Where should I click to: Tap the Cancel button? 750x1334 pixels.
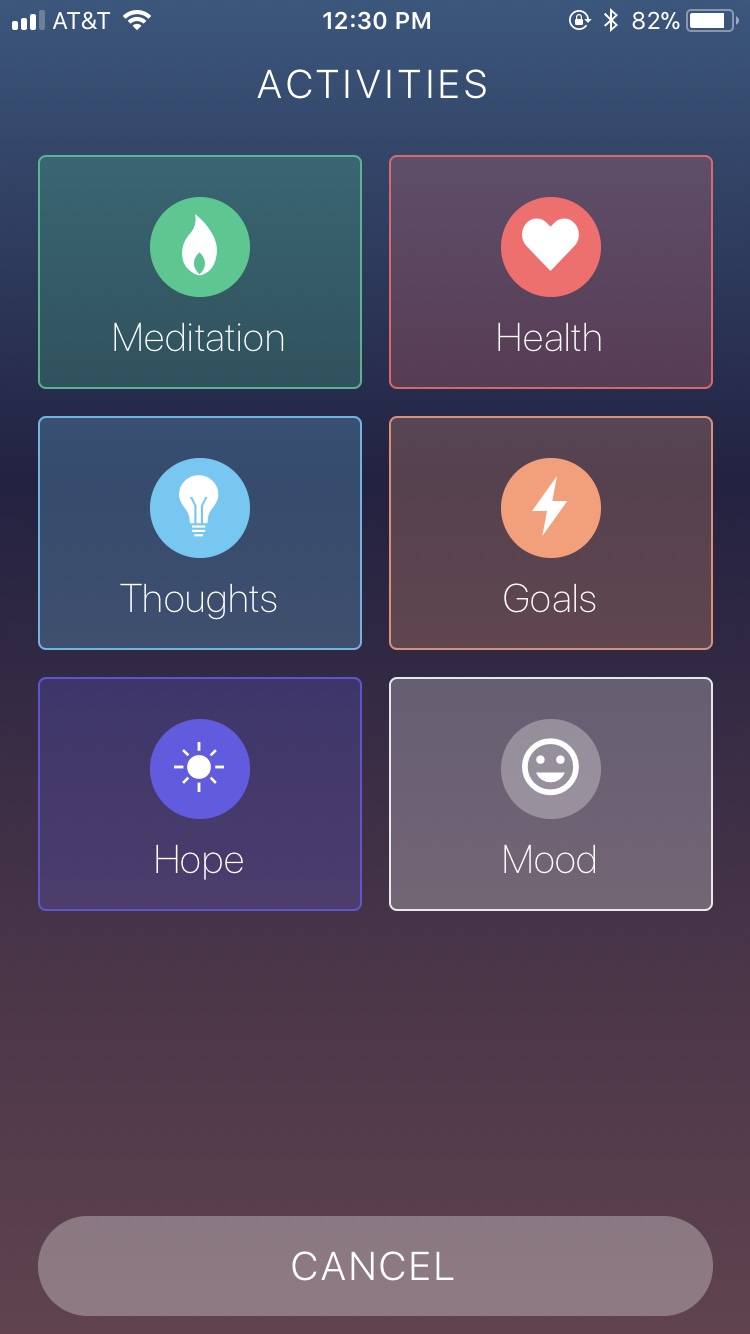(x=375, y=1265)
